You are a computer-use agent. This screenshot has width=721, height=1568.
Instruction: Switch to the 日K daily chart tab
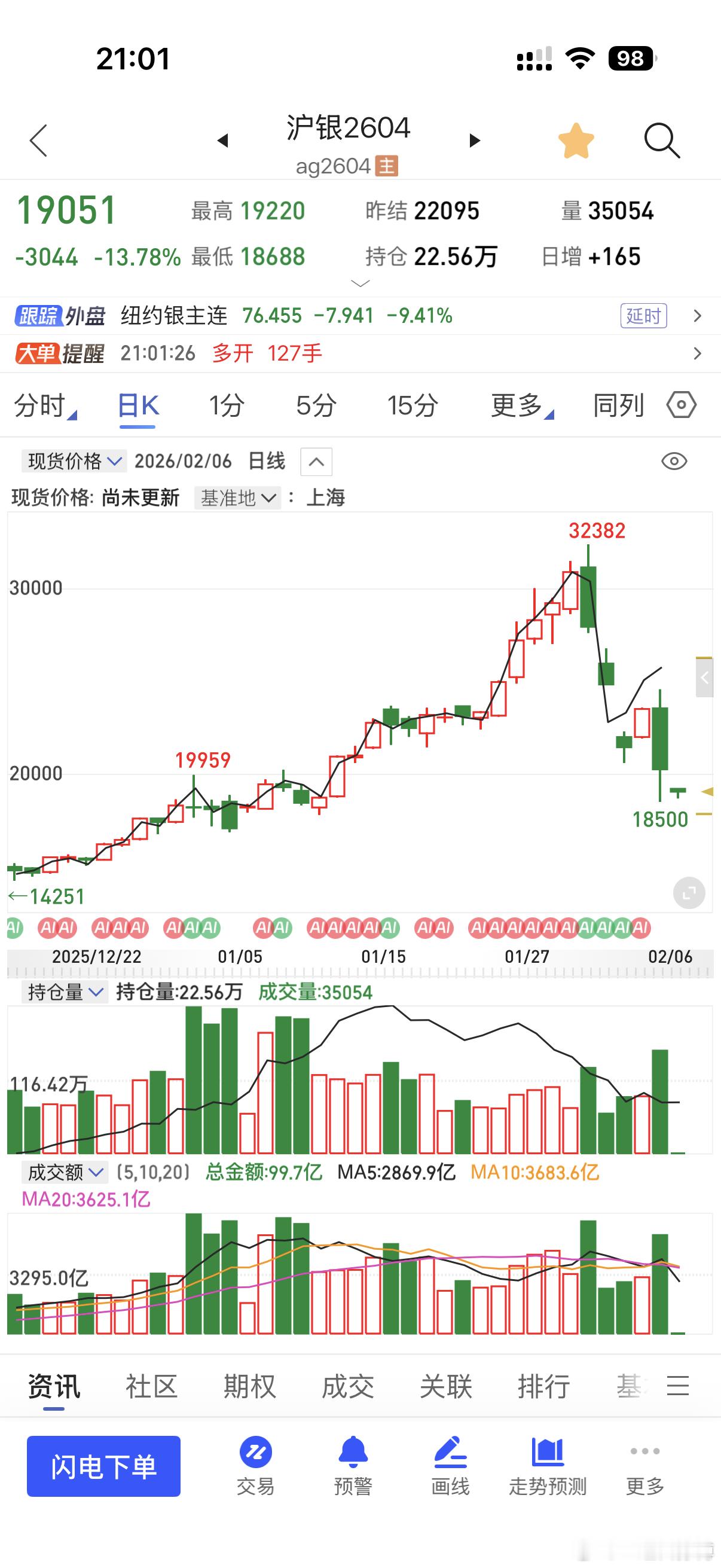[137, 404]
